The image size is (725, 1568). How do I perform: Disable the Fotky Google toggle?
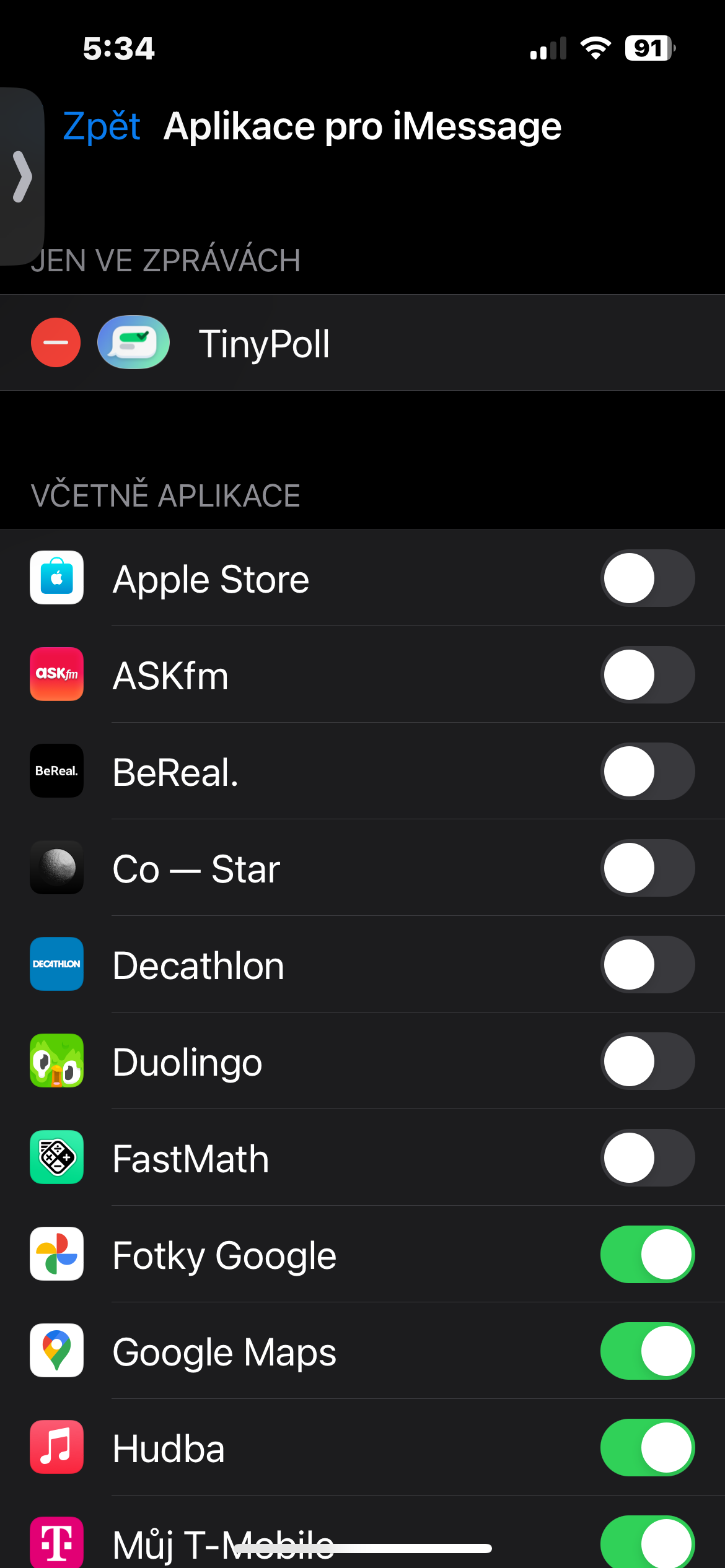pos(648,1254)
